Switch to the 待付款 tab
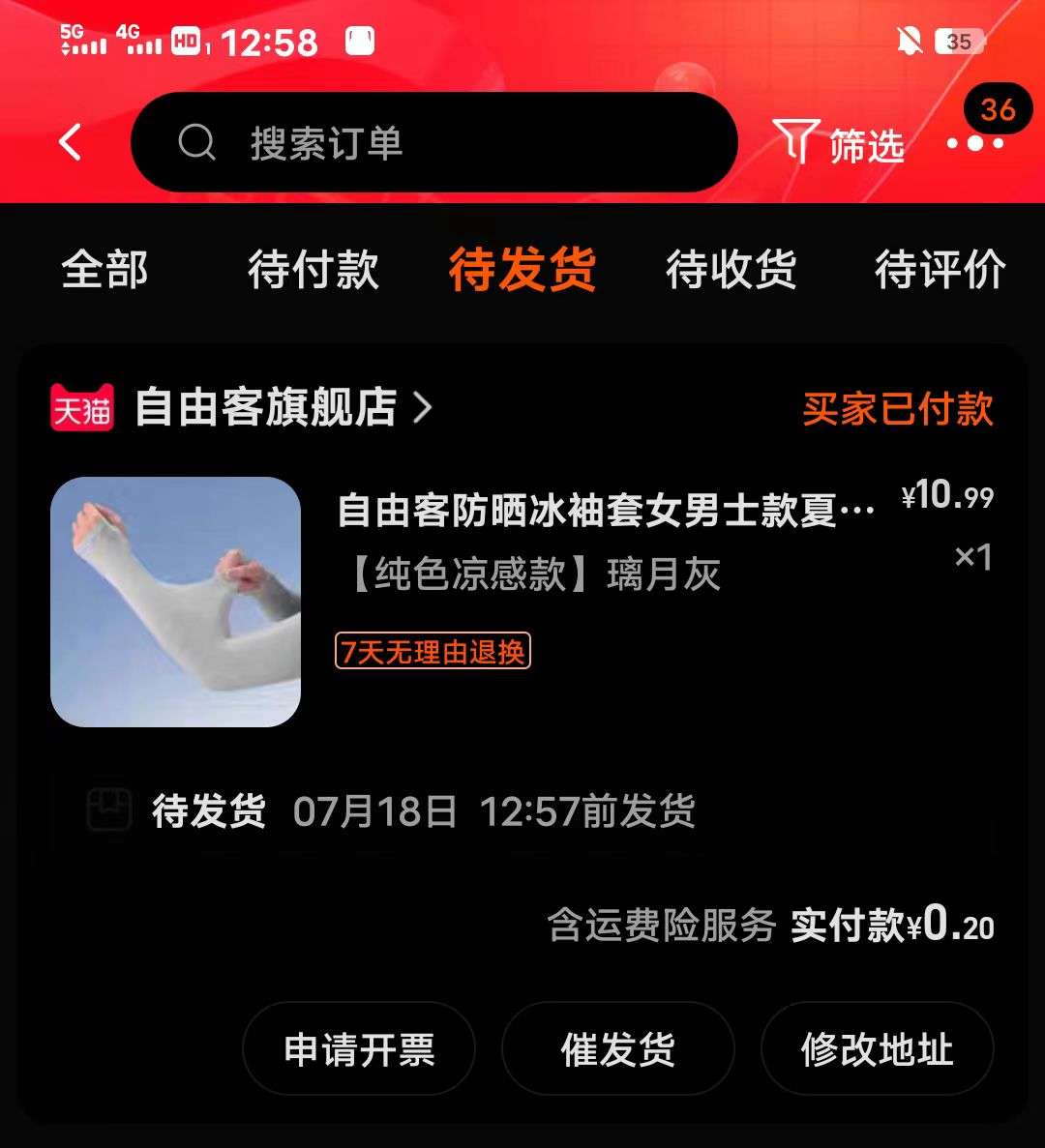1045x1148 pixels. (313, 269)
